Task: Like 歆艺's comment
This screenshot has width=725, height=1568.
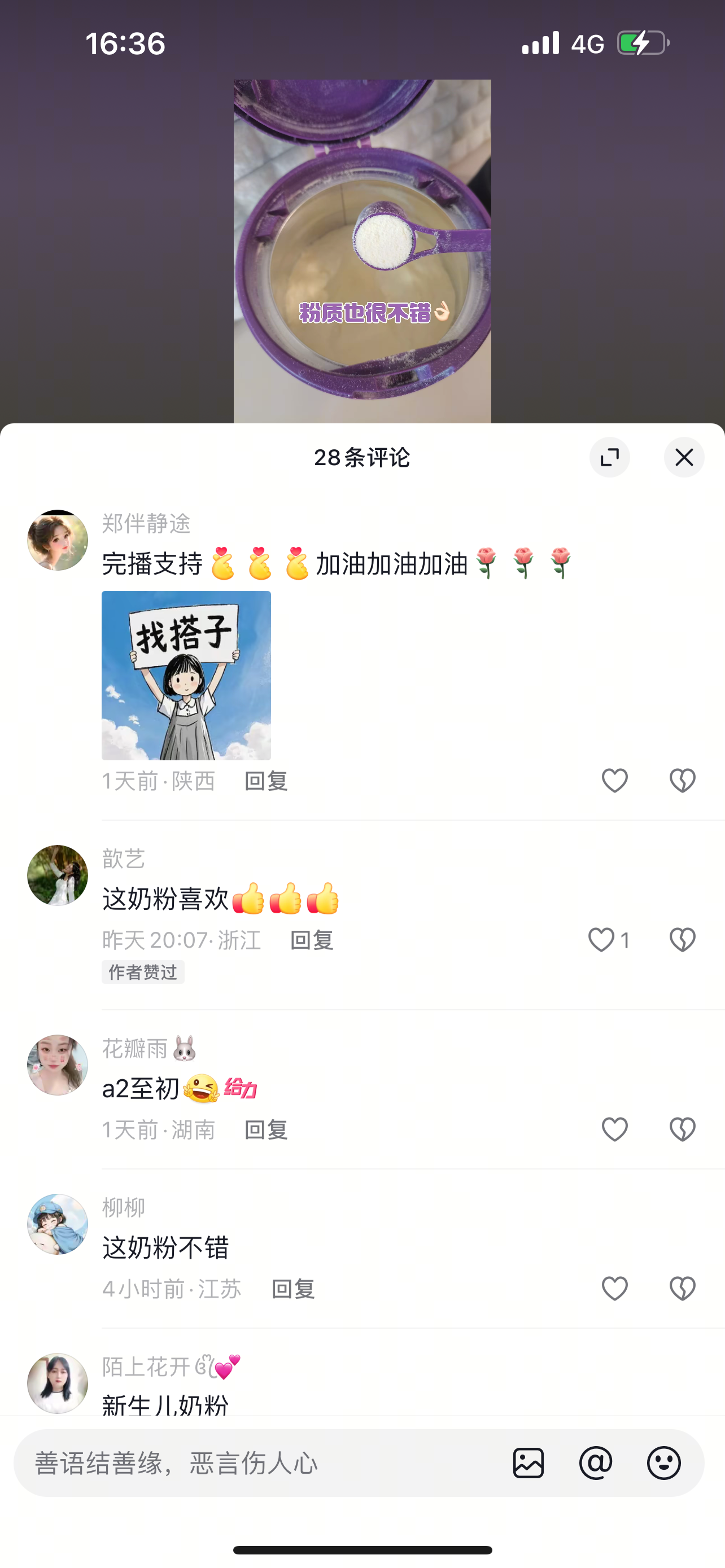Action: [x=601, y=940]
